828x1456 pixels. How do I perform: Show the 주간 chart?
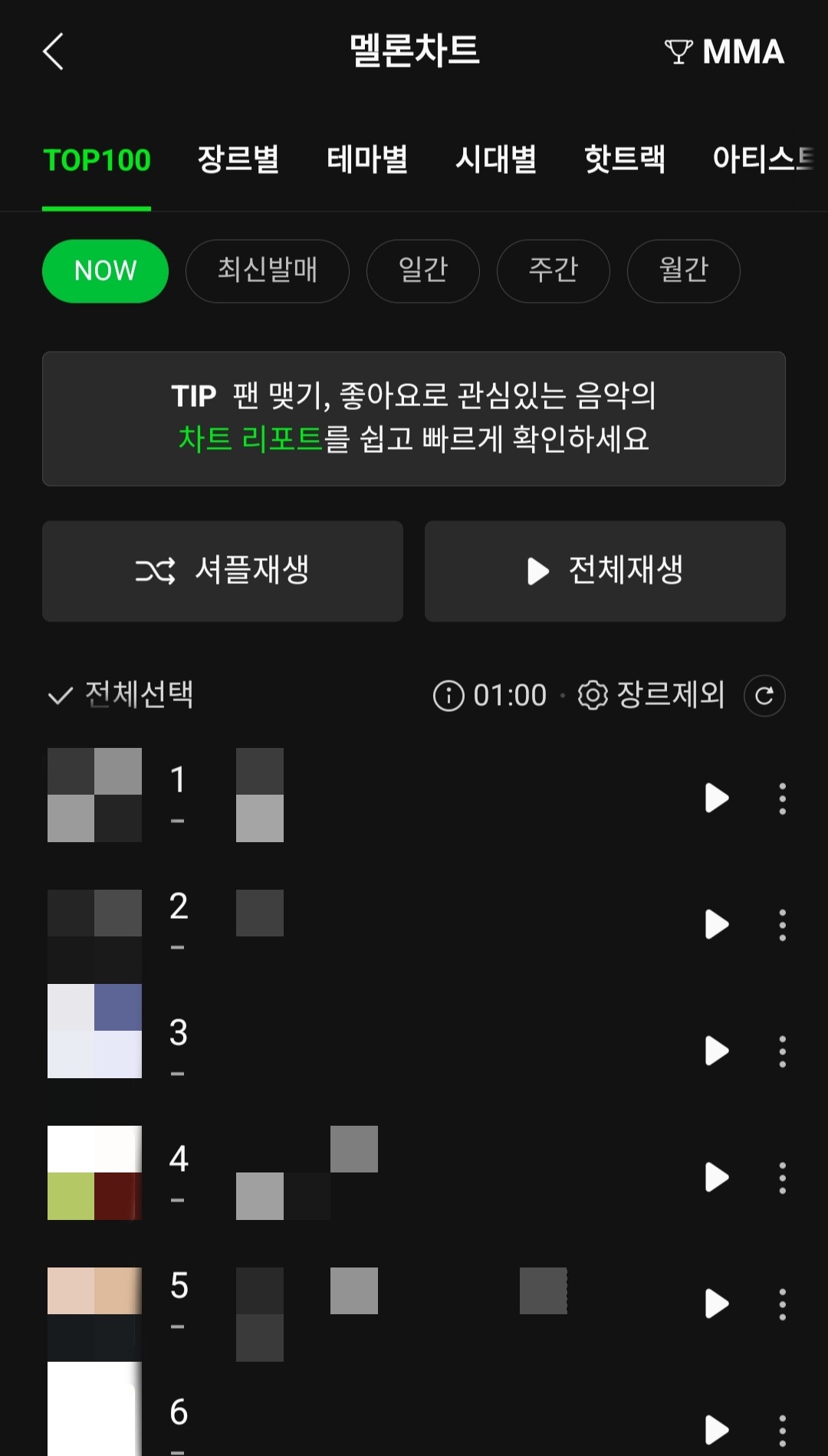553,271
